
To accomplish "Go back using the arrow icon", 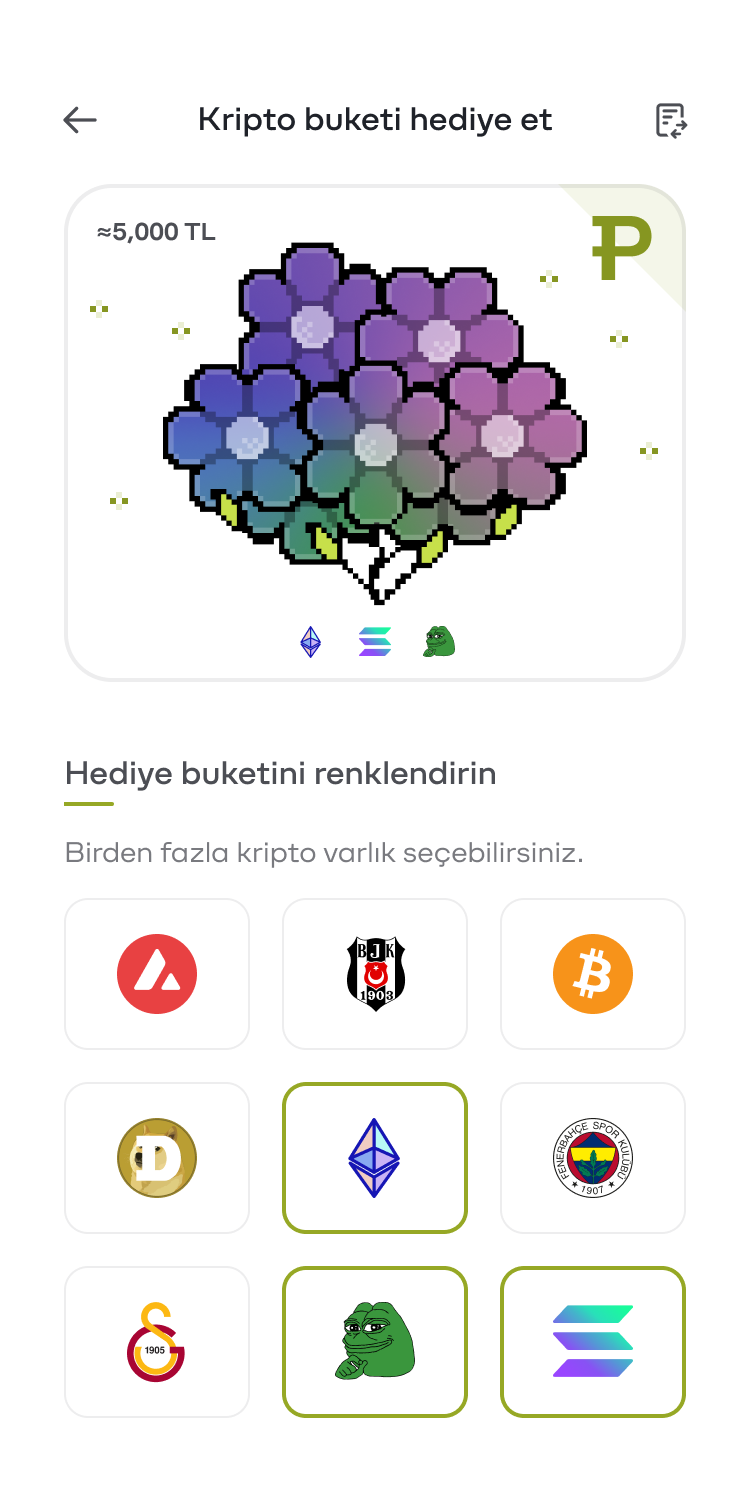I will pos(80,121).
